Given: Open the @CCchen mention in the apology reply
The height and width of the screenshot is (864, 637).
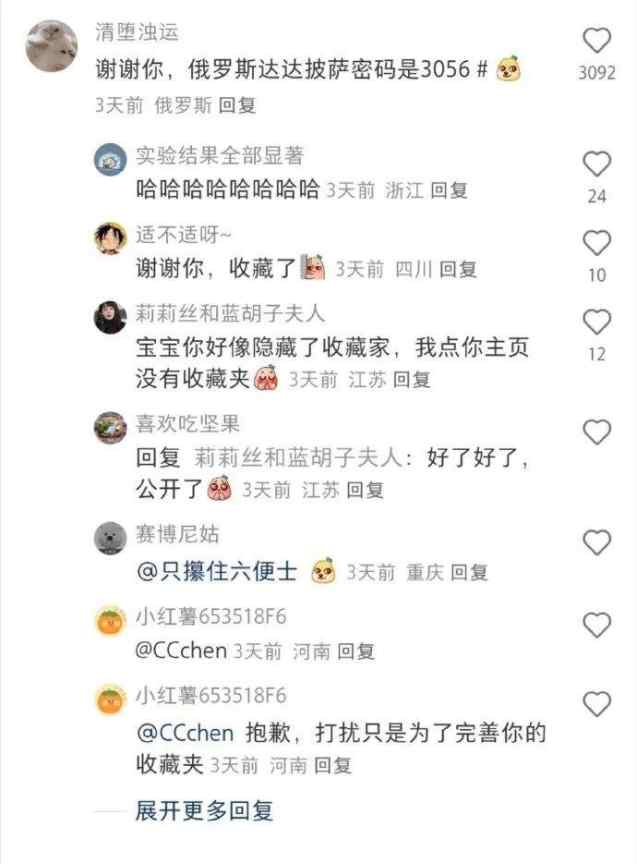Looking at the screenshot, I should 184,732.
